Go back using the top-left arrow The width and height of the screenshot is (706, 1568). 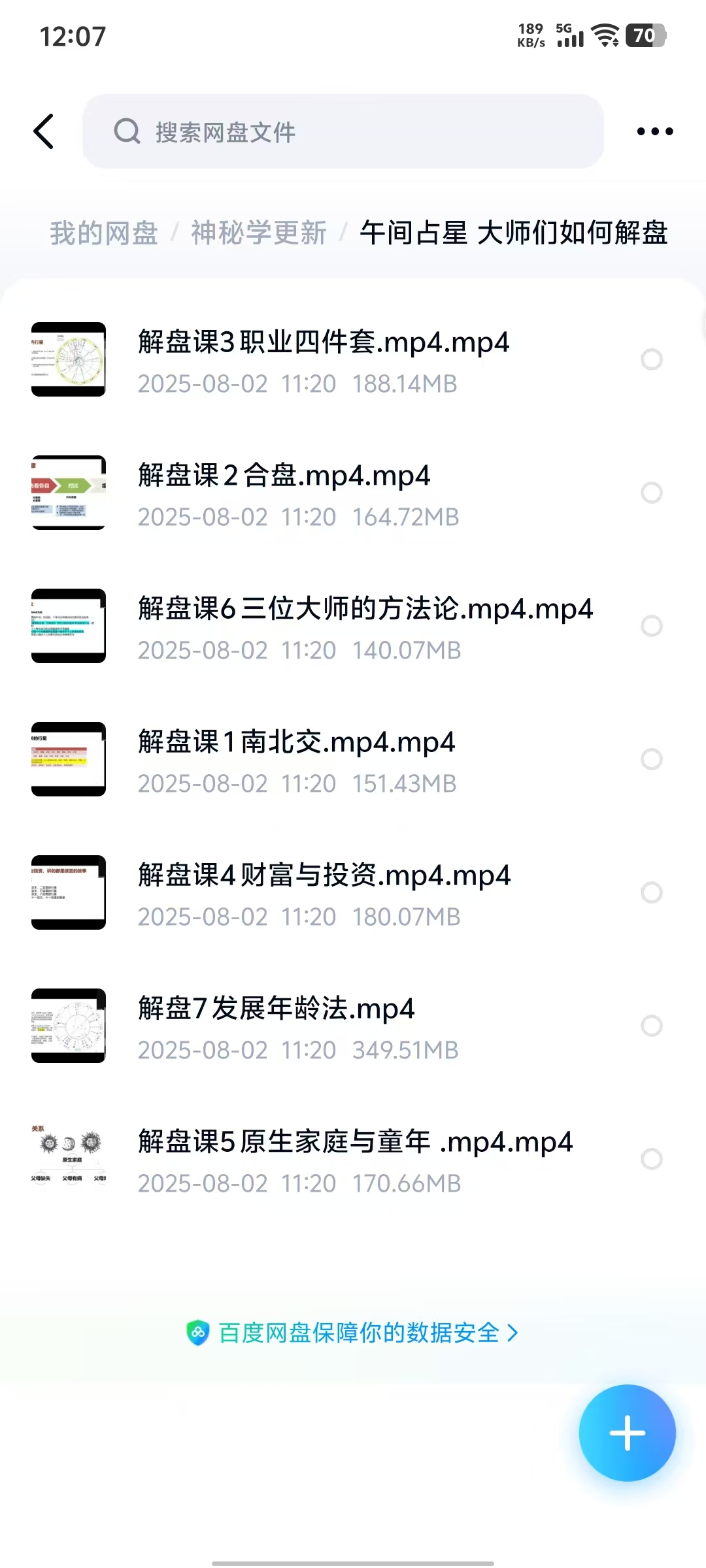[x=44, y=131]
